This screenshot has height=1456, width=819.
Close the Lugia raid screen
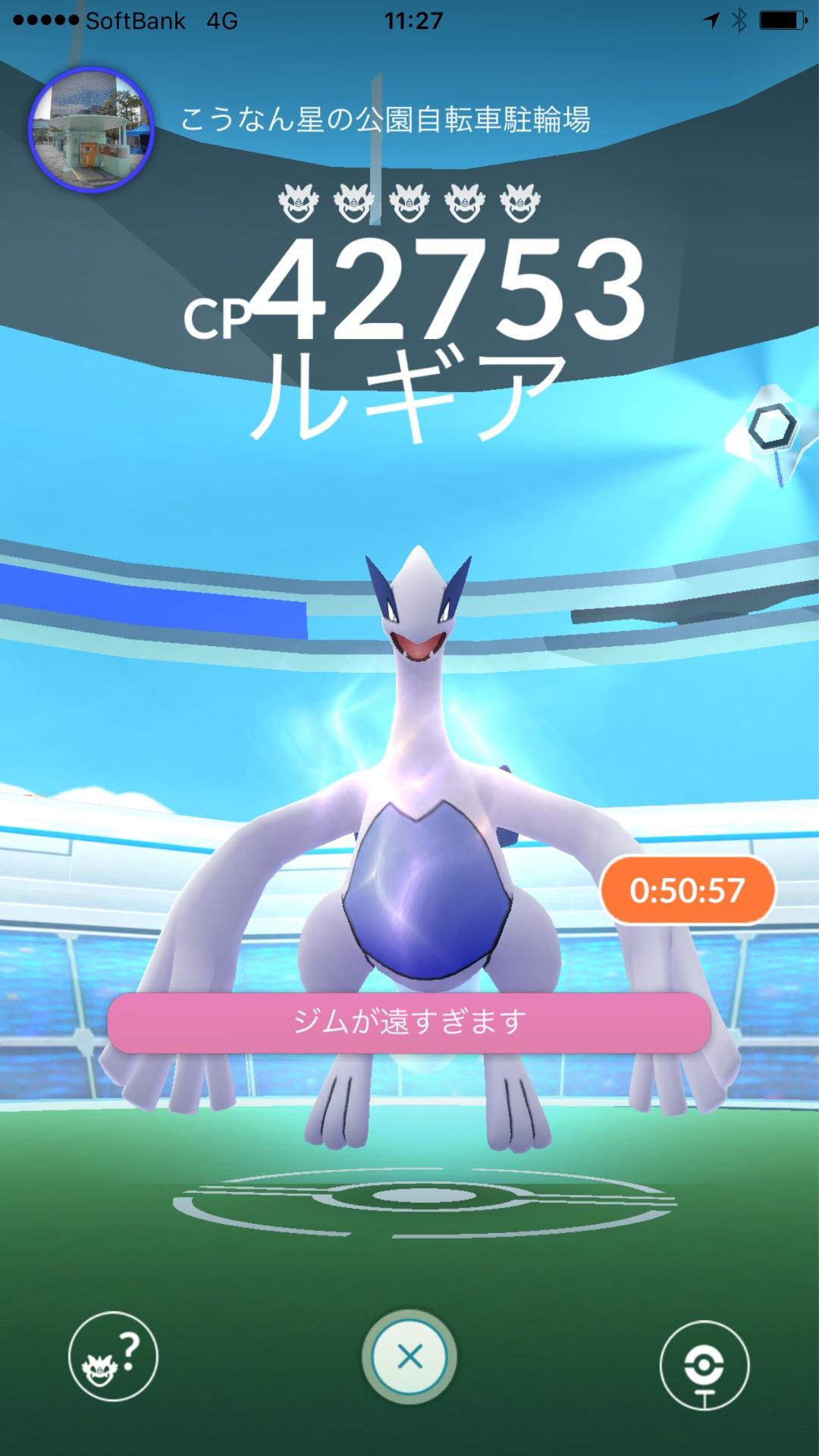(409, 1356)
